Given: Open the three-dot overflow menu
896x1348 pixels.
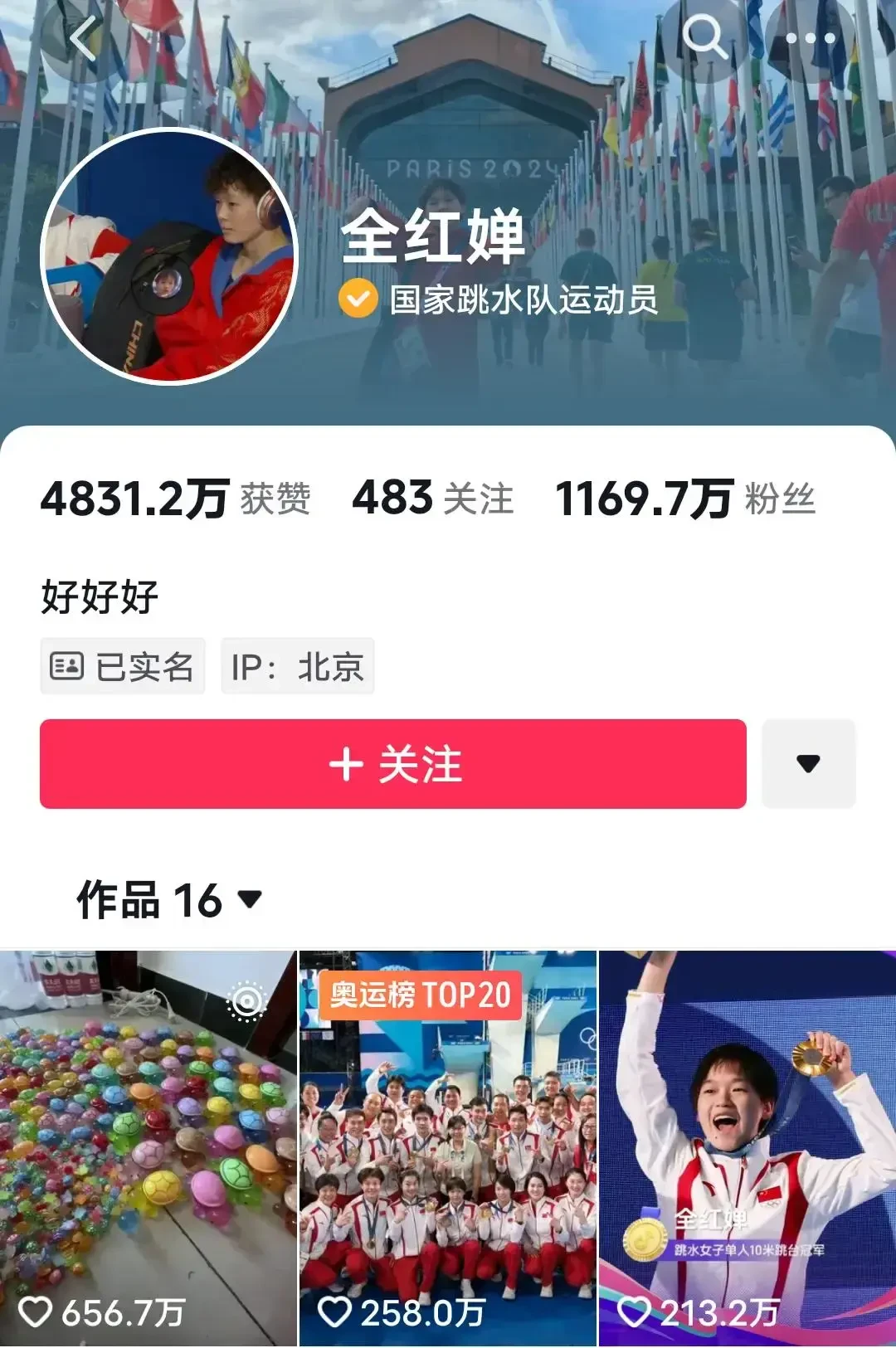Looking at the screenshot, I should click(810, 39).
